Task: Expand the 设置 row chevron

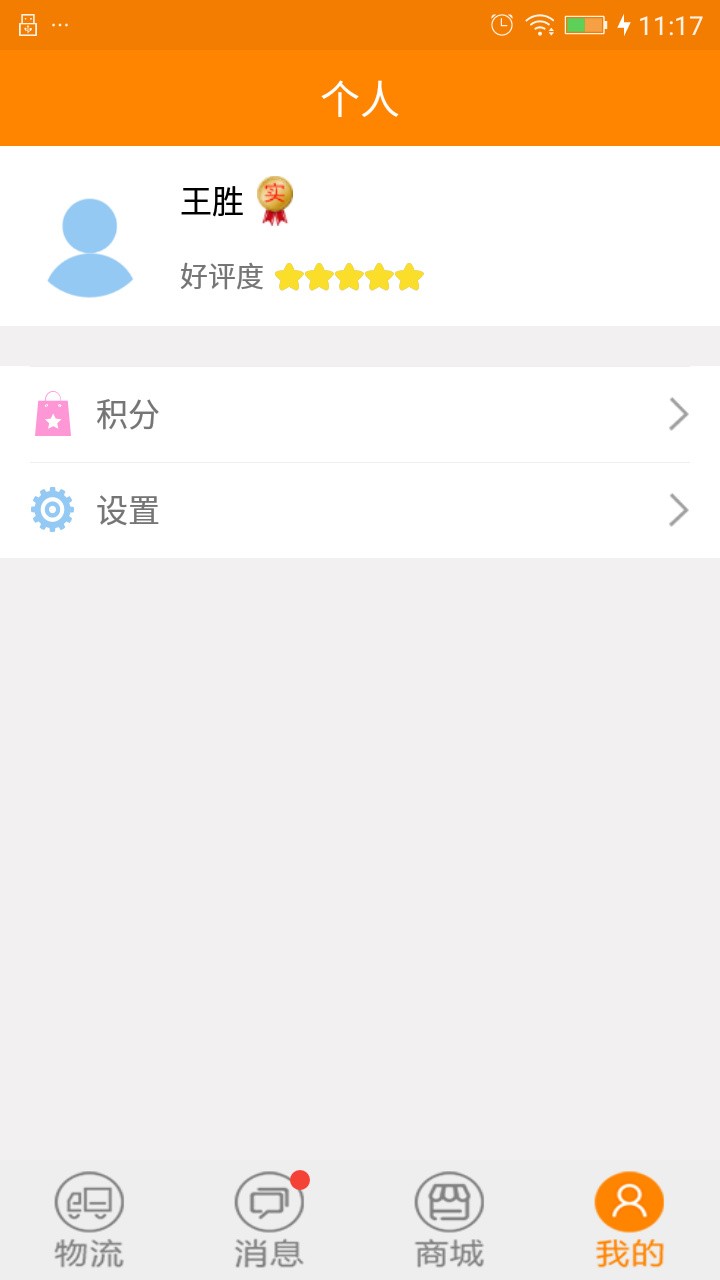Action: click(x=679, y=510)
